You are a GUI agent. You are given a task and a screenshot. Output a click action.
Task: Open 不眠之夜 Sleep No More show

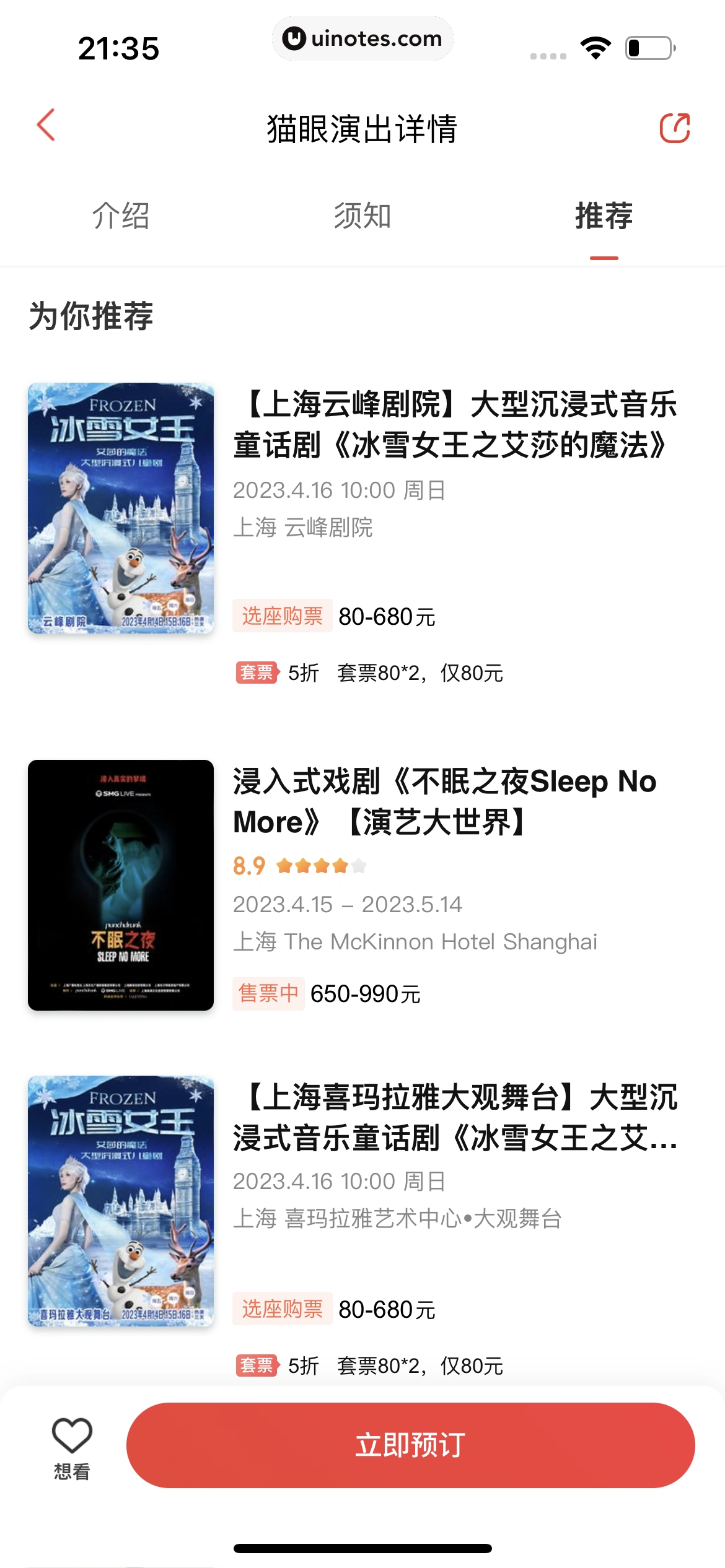[x=444, y=801]
